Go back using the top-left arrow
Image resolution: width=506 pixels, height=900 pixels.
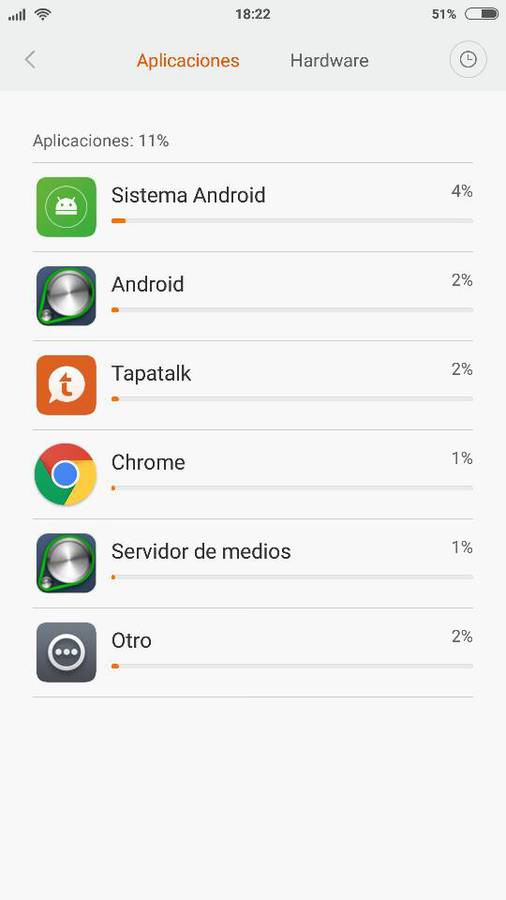pos(30,60)
